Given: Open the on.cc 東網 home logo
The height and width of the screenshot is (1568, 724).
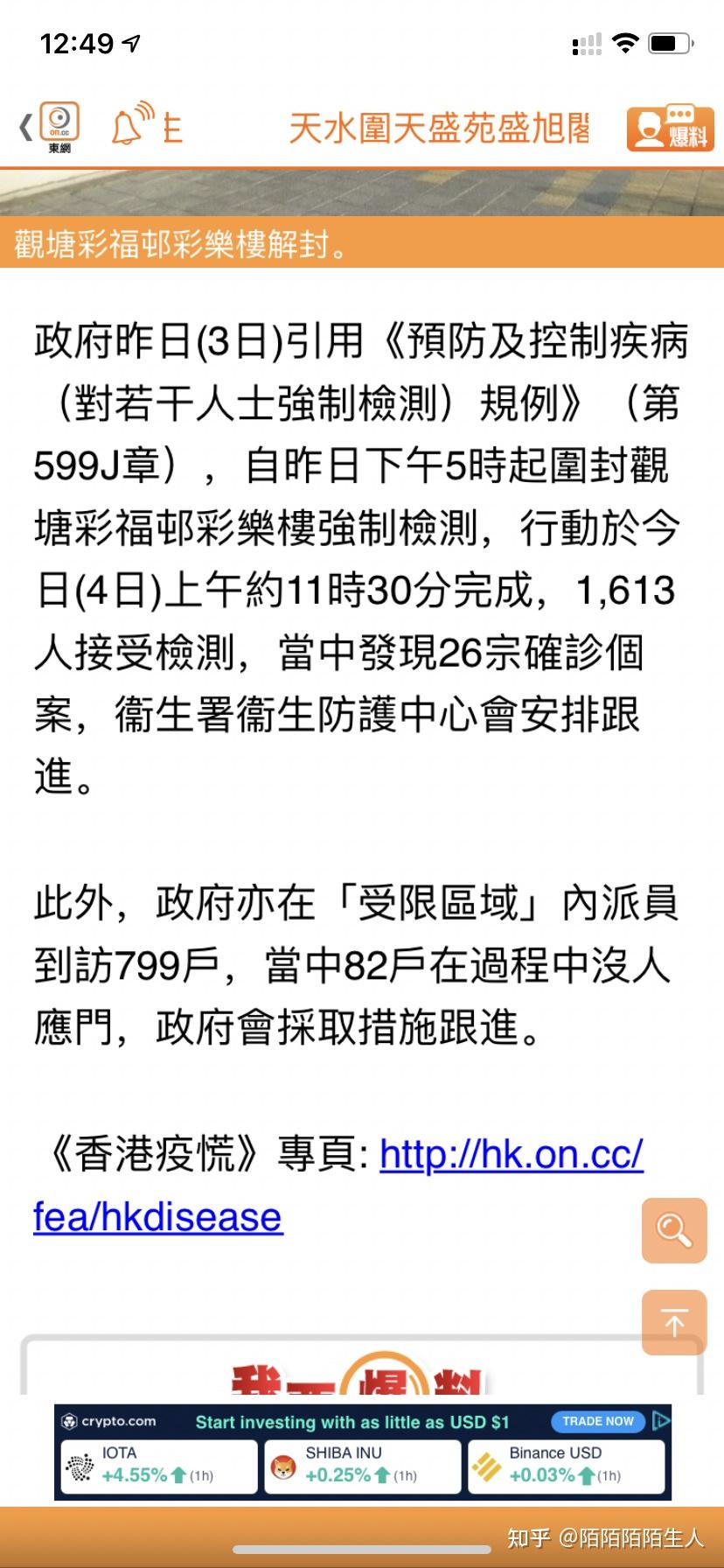Looking at the screenshot, I should [x=59, y=128].
